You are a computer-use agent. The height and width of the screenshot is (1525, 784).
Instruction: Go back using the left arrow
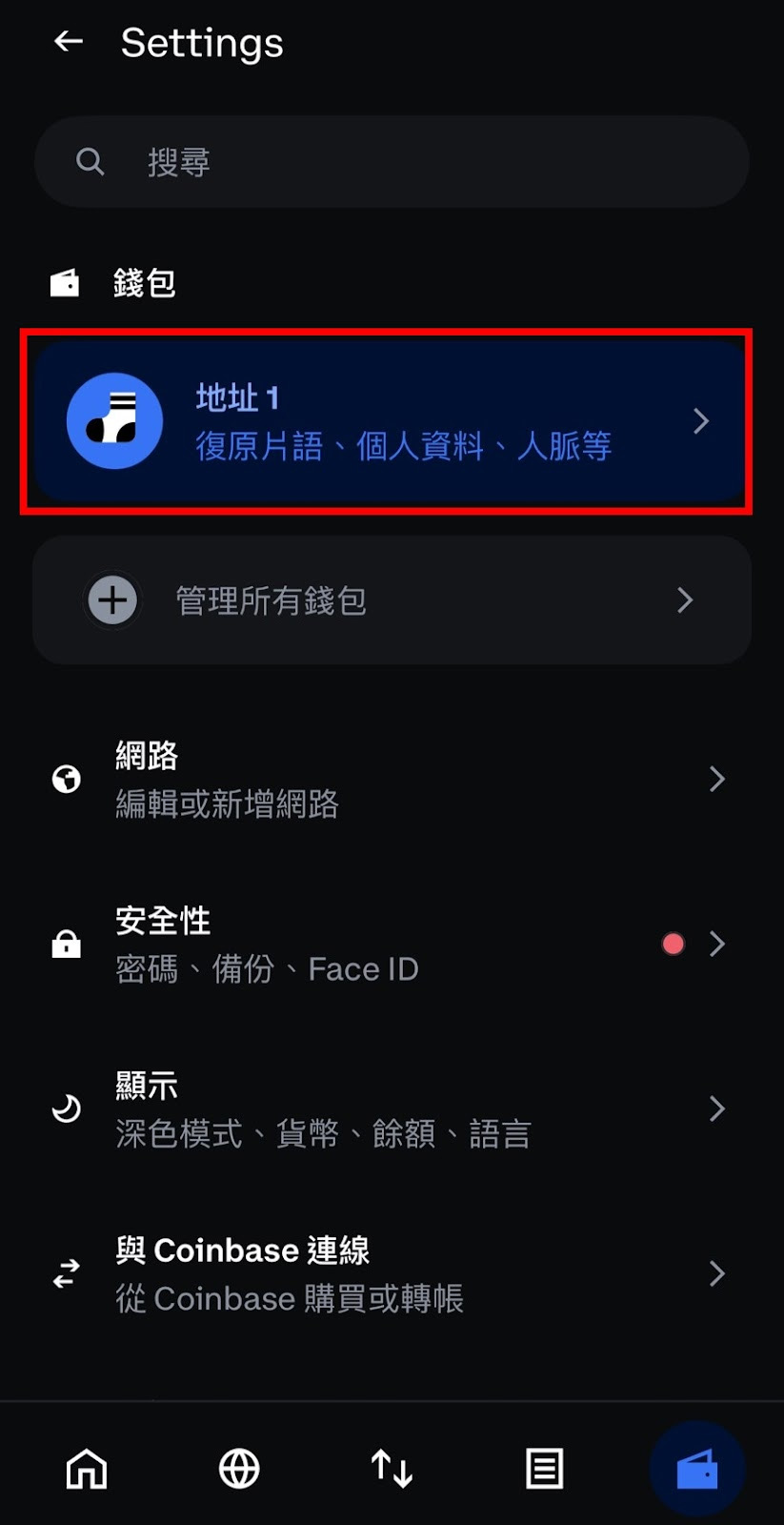pos(68,41)
